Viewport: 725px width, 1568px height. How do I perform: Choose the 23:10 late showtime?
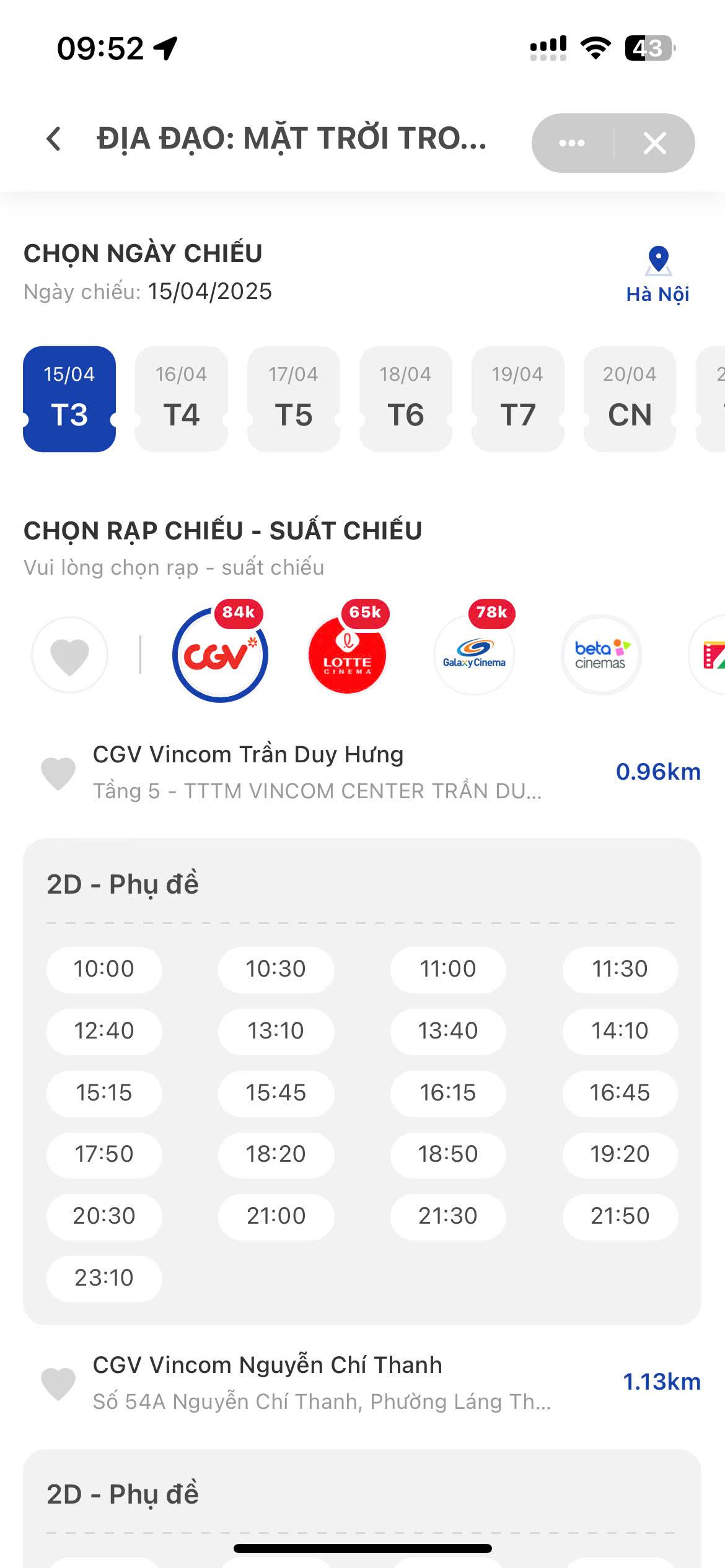(104, 1278)
